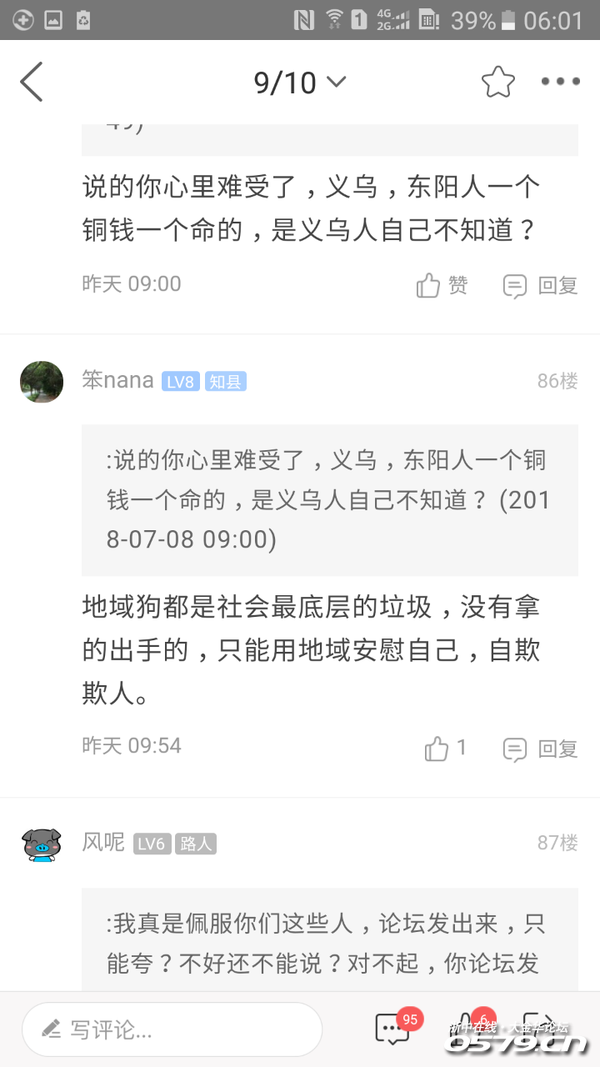View 风呢's profile avatar

click(42, 844)
